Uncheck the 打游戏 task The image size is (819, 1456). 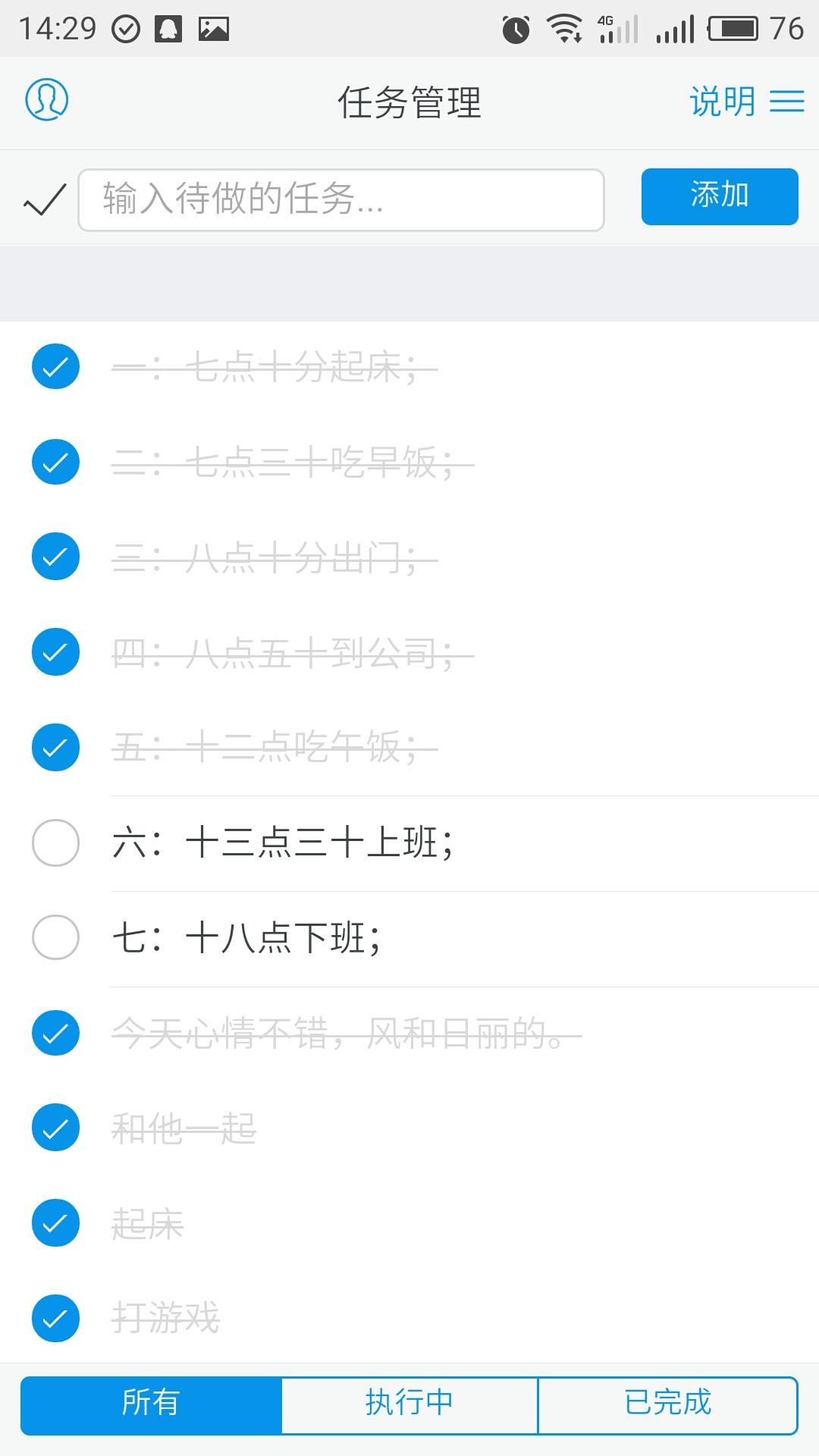coord(55,1319)
